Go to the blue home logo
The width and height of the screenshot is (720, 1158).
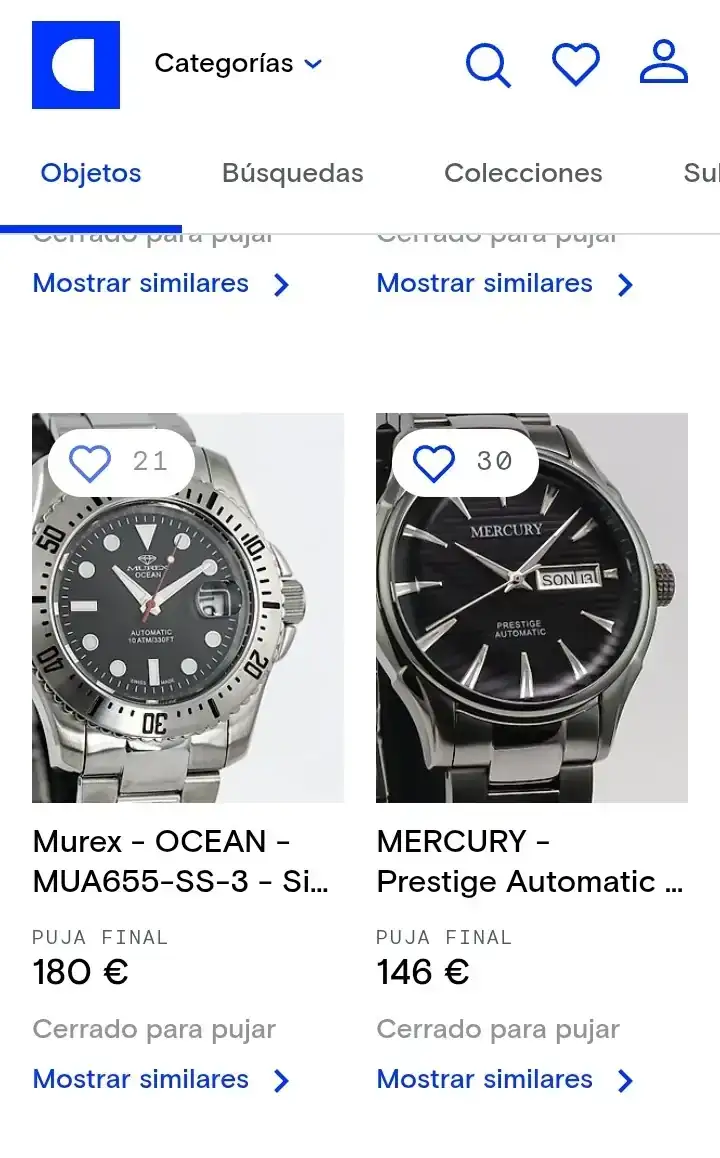76,65
